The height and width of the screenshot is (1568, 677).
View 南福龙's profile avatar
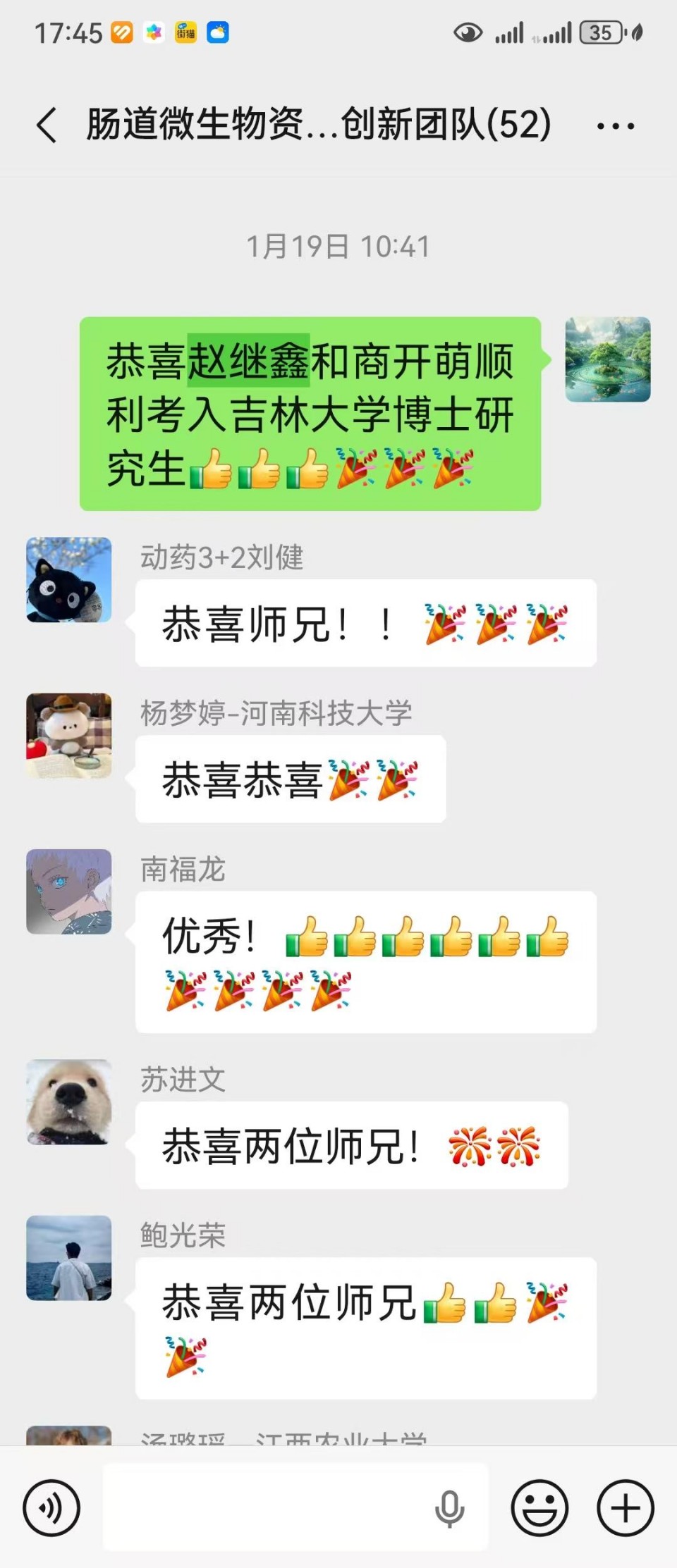pos(69,891)
